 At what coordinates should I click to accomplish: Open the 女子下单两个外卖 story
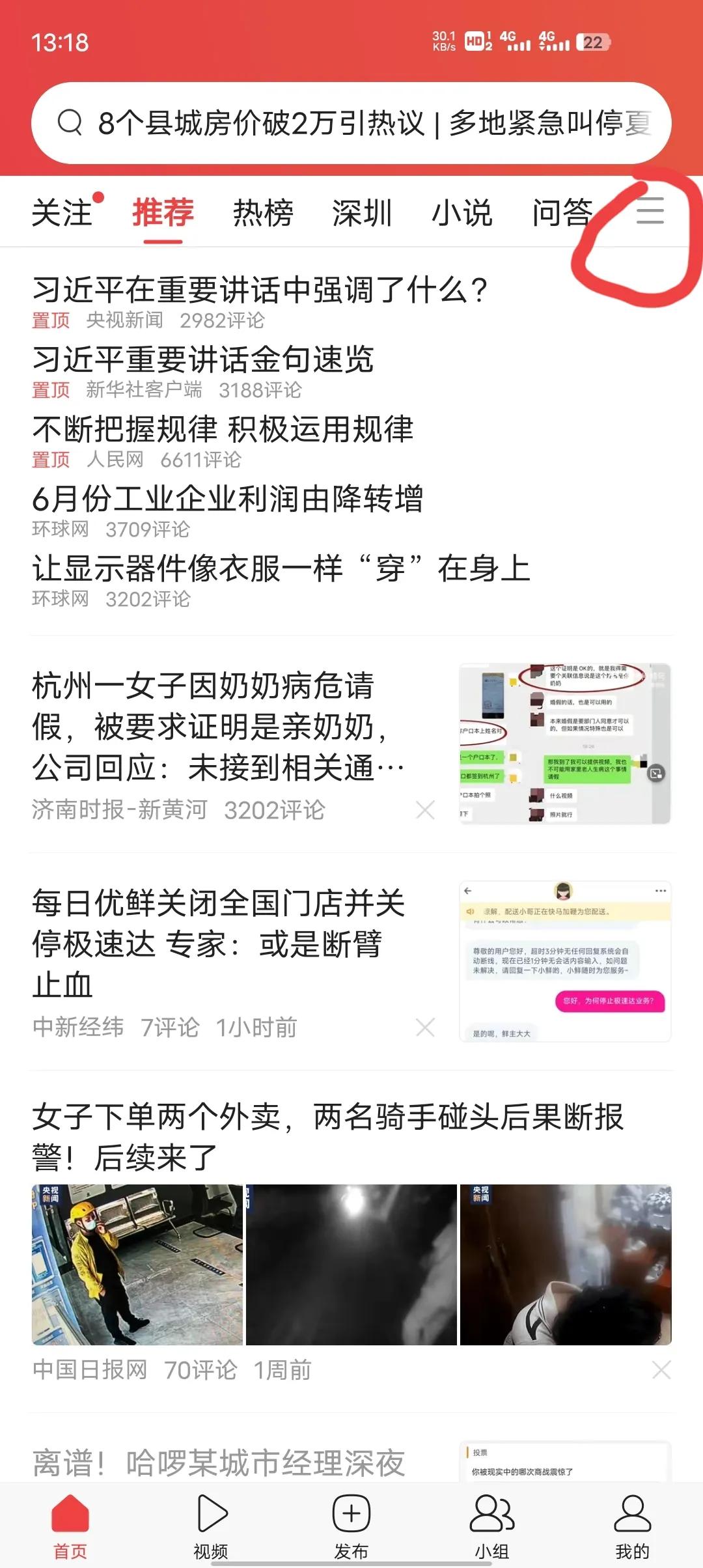[328, 1136]
